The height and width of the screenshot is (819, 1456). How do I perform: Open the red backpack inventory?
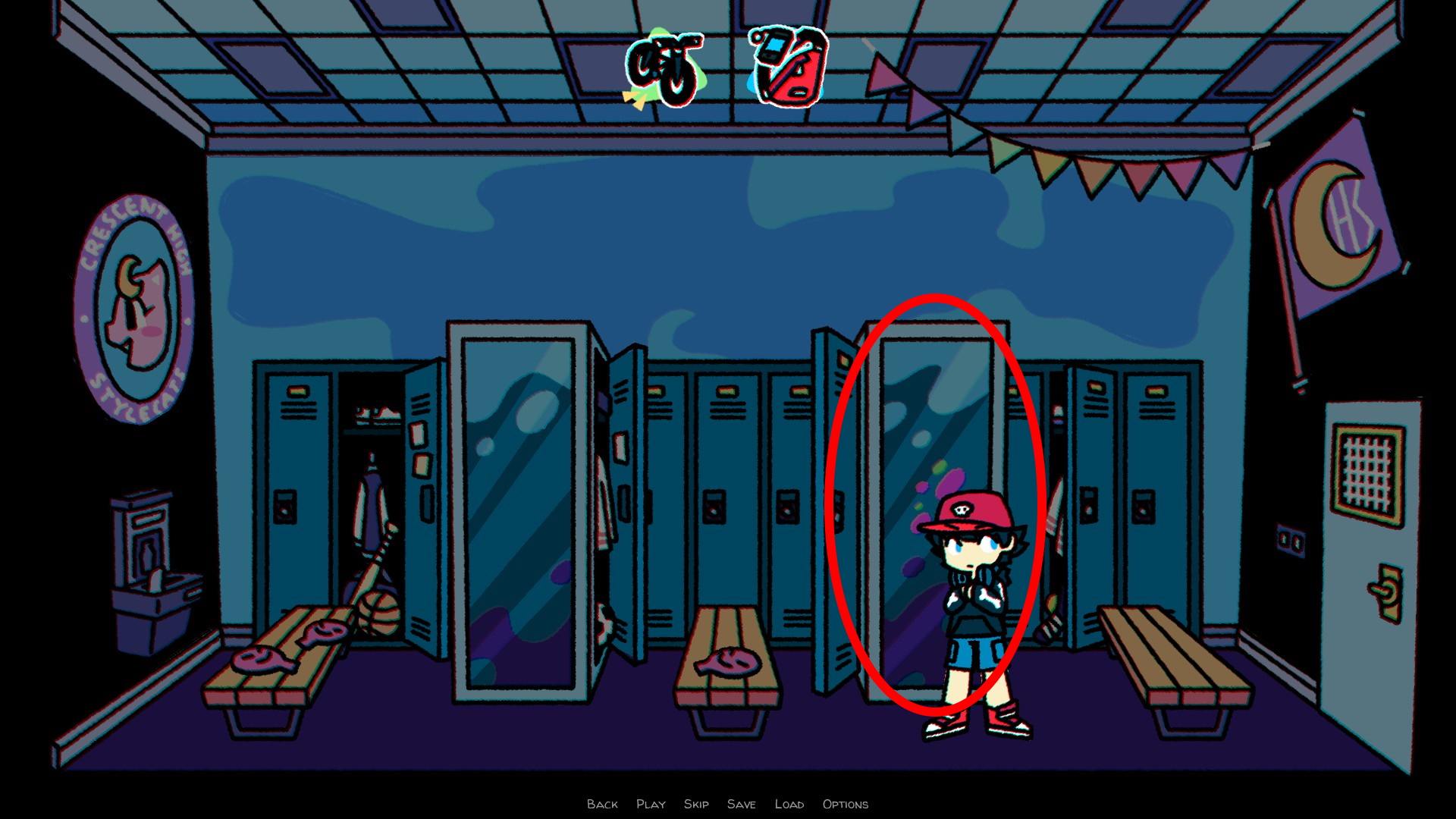coord(789,67)
